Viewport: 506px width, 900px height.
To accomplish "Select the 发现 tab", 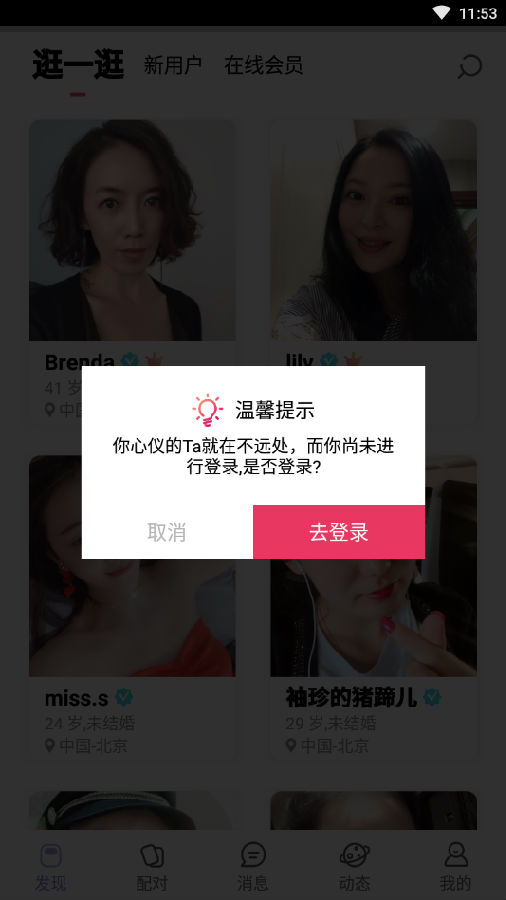I will [x=50, y=867].
